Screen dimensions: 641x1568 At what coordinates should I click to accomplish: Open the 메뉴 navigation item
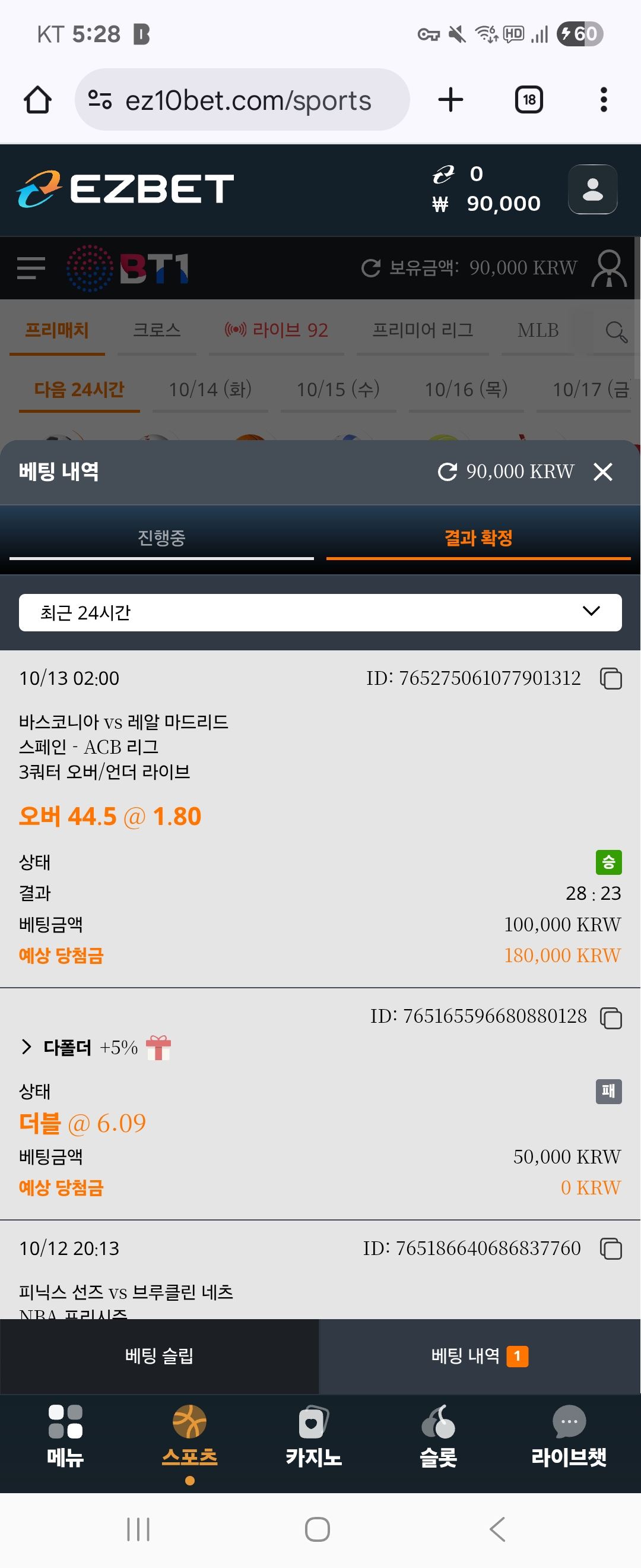[65, 1434]
